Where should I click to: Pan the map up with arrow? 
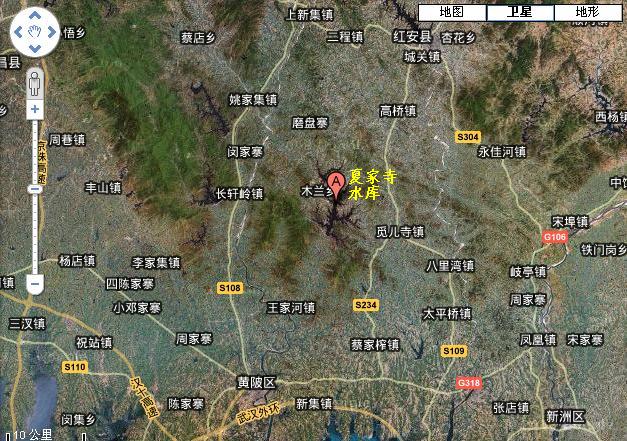point(35,17)
